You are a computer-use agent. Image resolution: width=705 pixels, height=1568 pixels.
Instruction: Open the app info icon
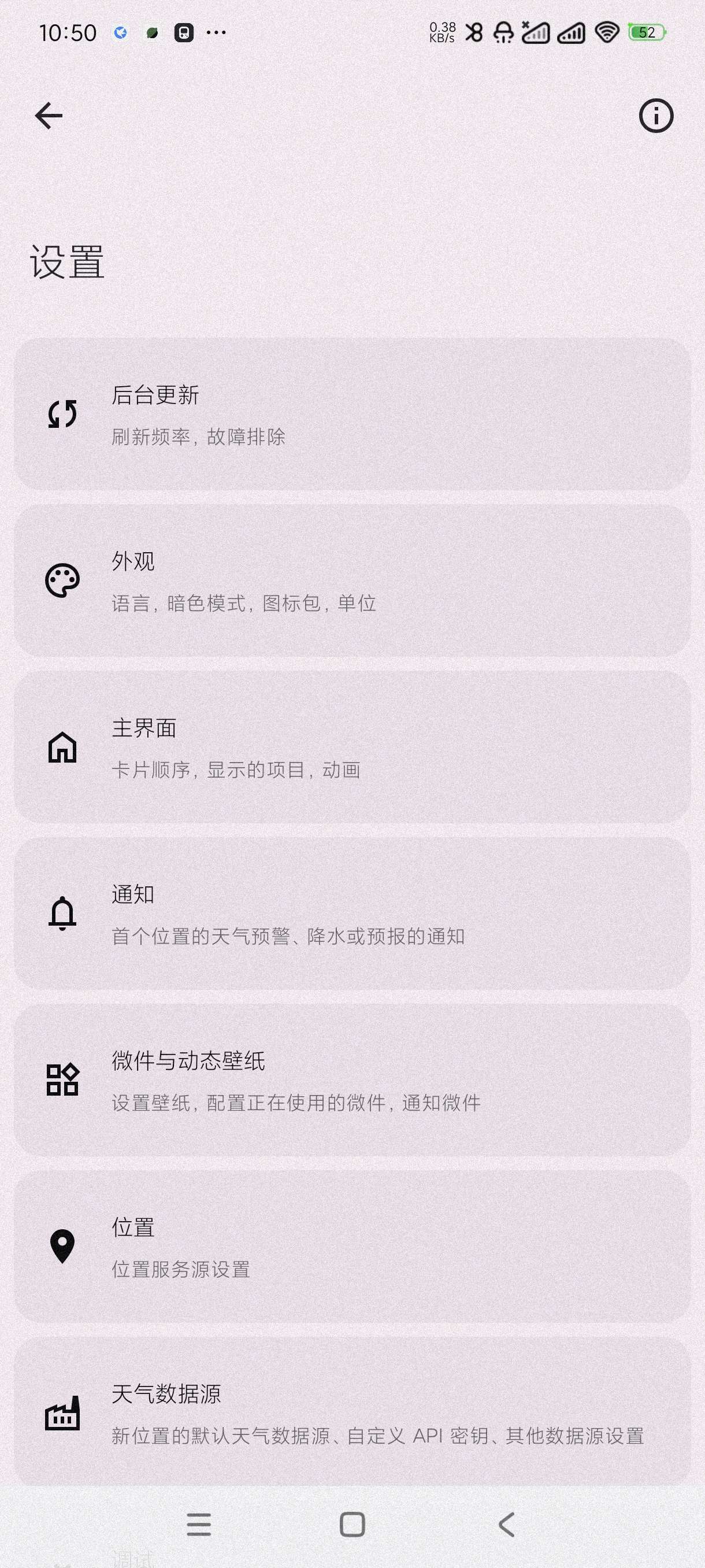pyautogui.click(x=656, y=116)
